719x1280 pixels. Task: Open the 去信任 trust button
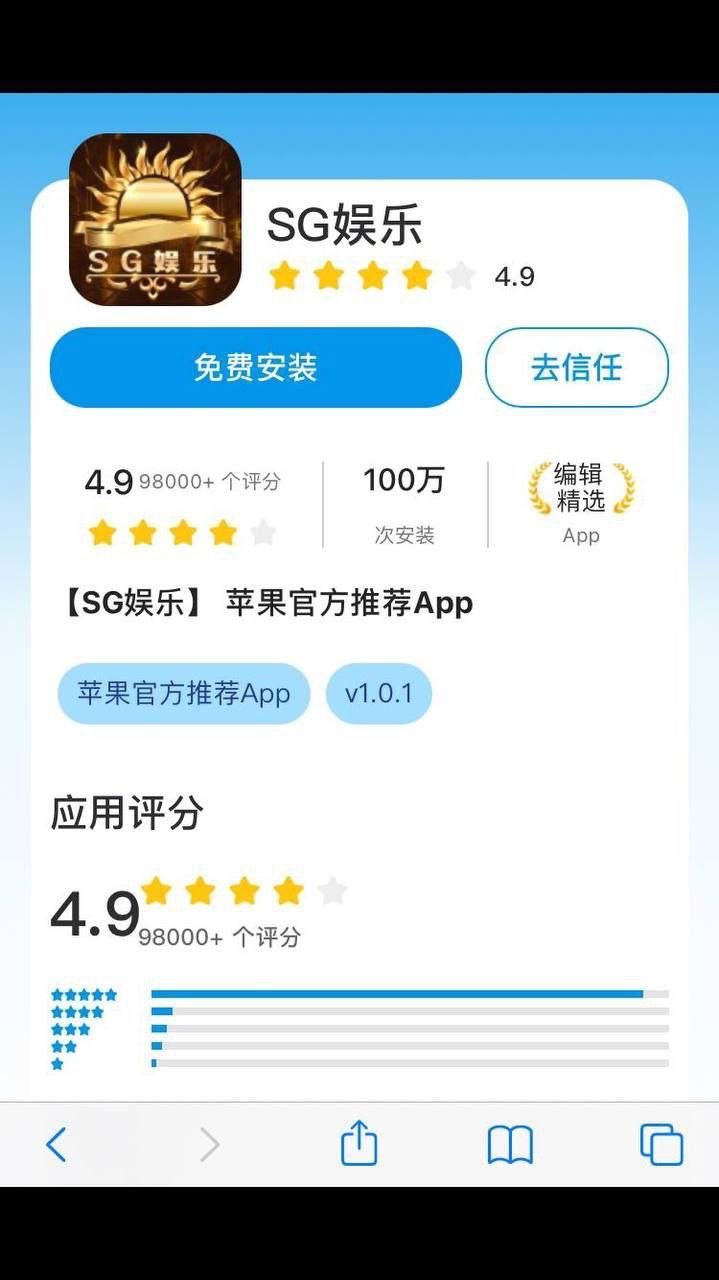(x=576, y=368)
